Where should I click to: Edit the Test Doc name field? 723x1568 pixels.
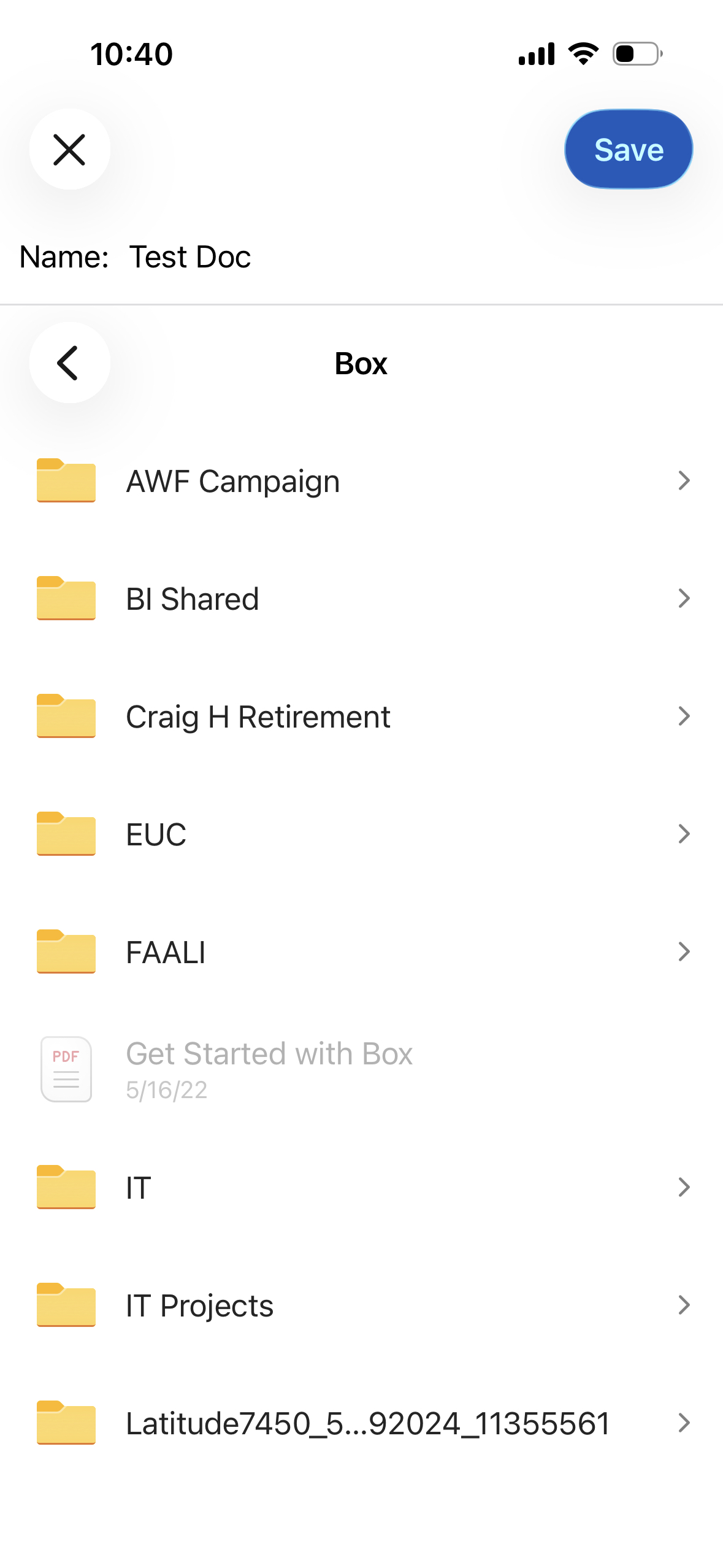pos(190,256)
